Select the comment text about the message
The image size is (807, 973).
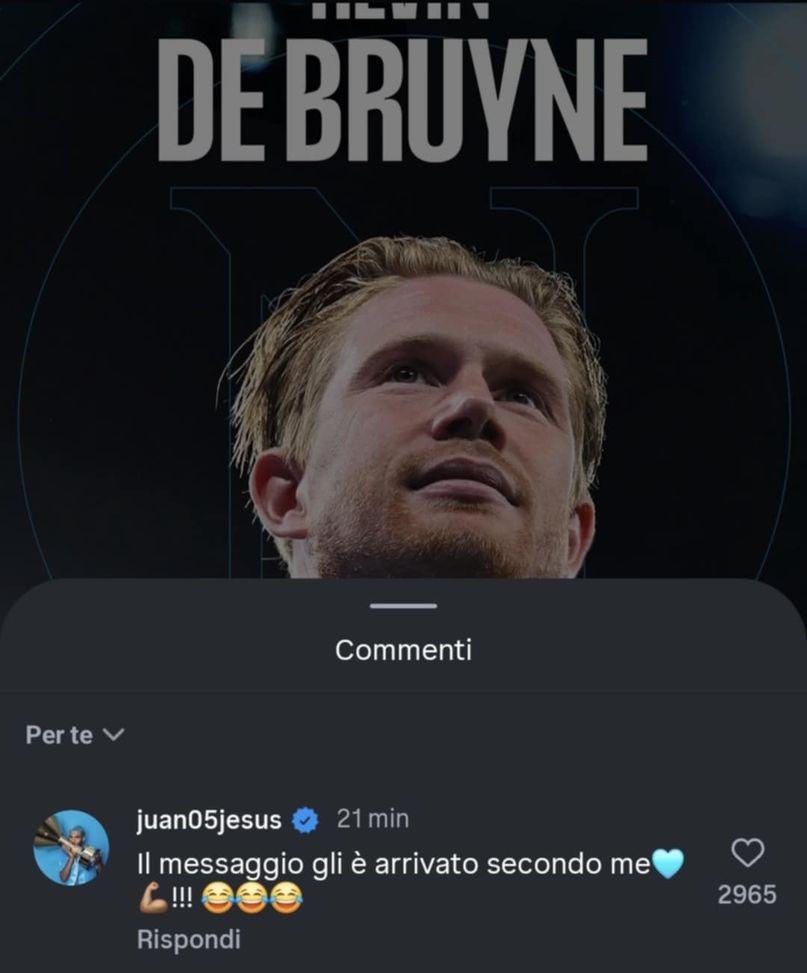tap(400, 860)
